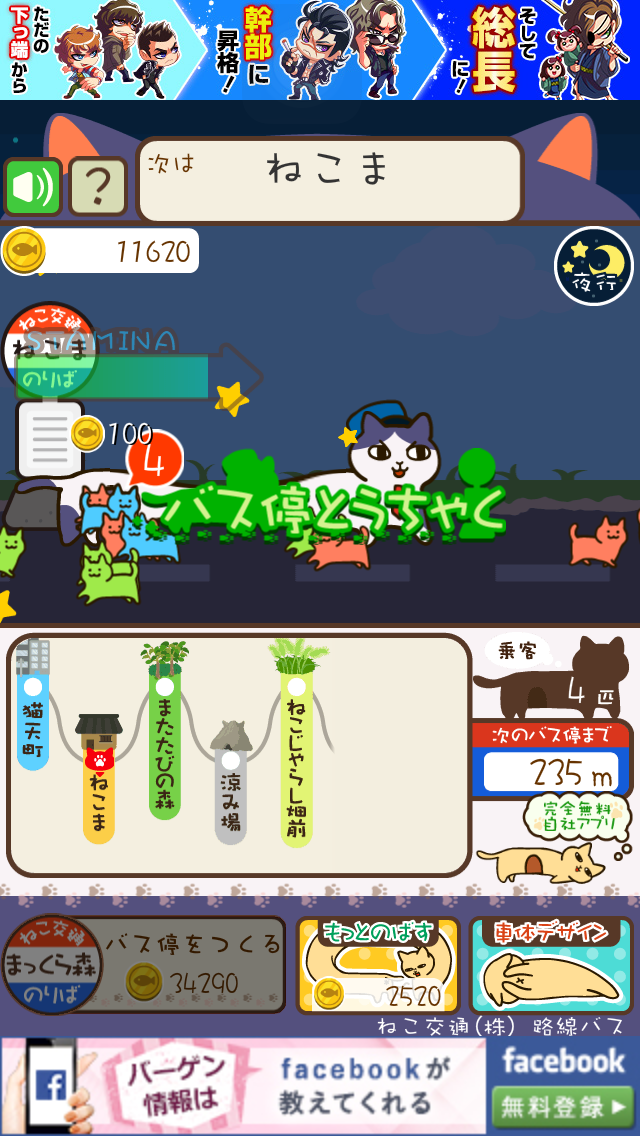Tap the document icon costing 100 coins
Image resolution: width=640 pixels, height=1136 pixels.
coord(49,439)
